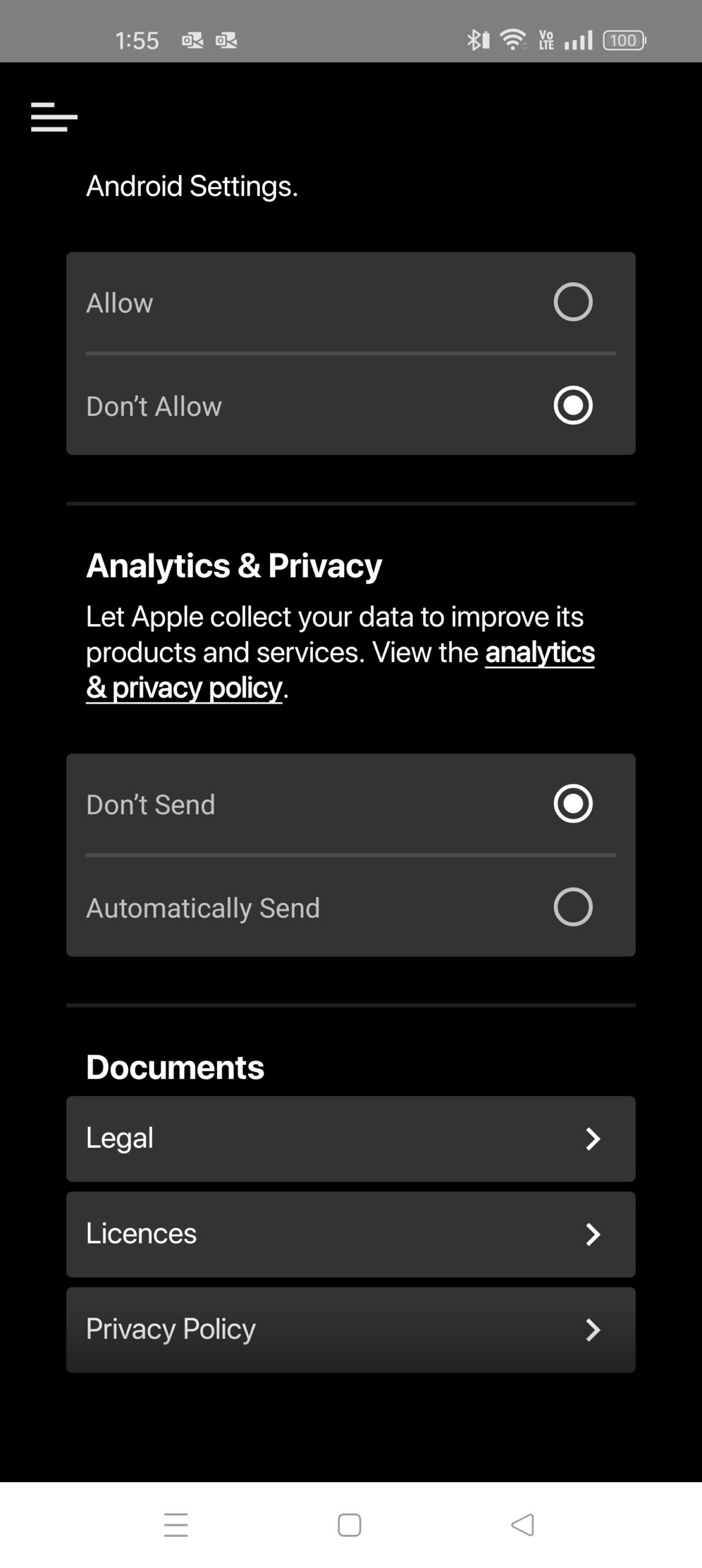The image size is (702, 1568).
Task: Tap the system home button
Action: (x=350, y=1525)
